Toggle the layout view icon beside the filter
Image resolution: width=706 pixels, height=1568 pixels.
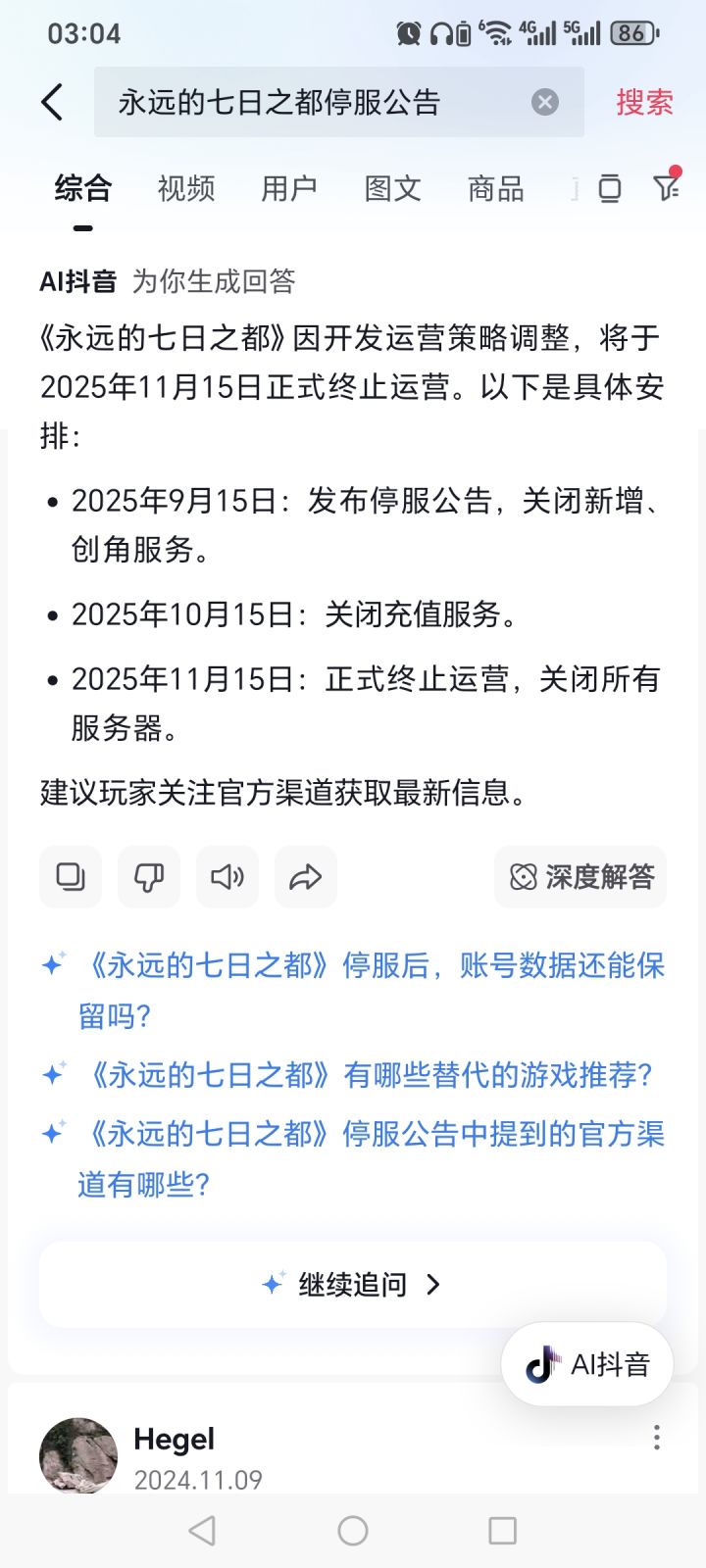[x=610, y=187]
